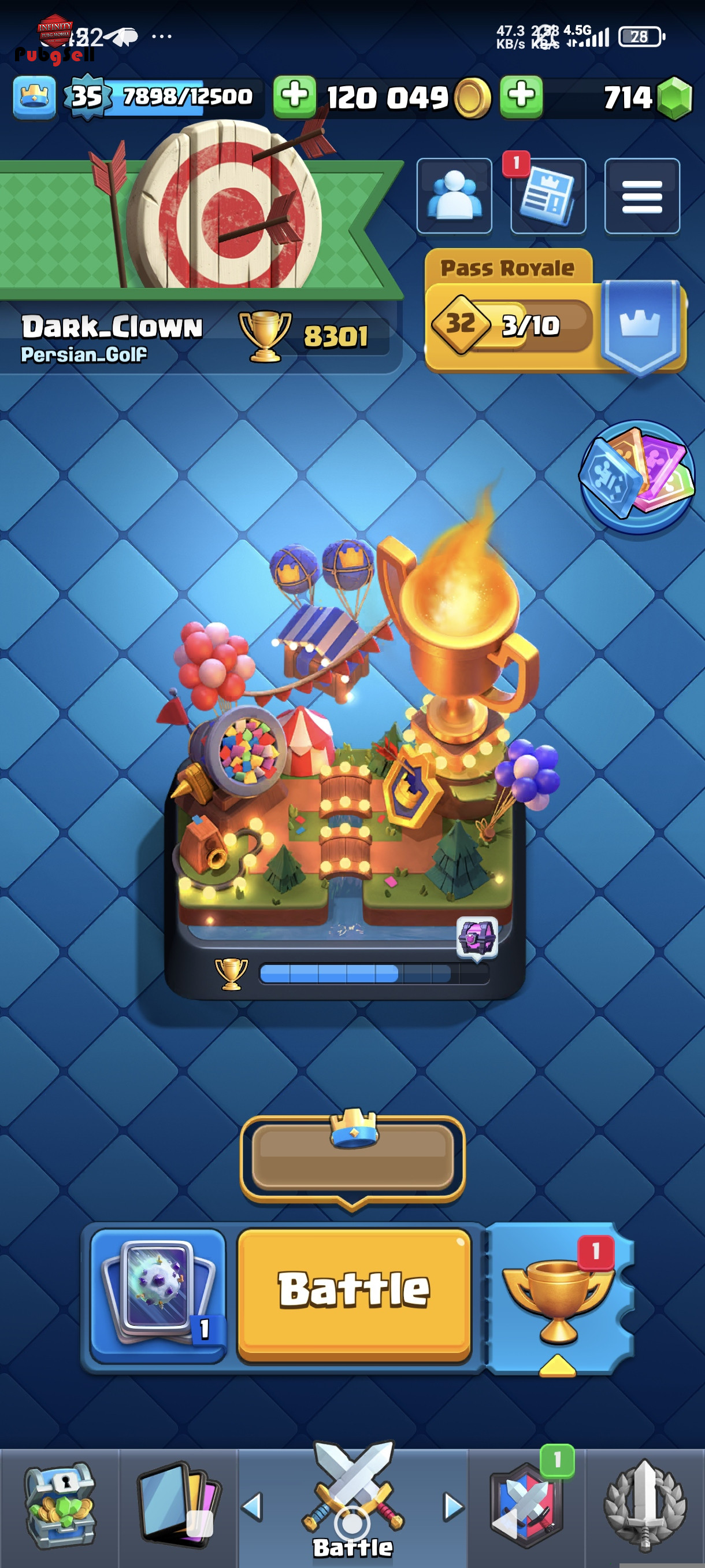Open the card collection banner icon
This screenshot has width=705, height=1568.
point(636,476)
